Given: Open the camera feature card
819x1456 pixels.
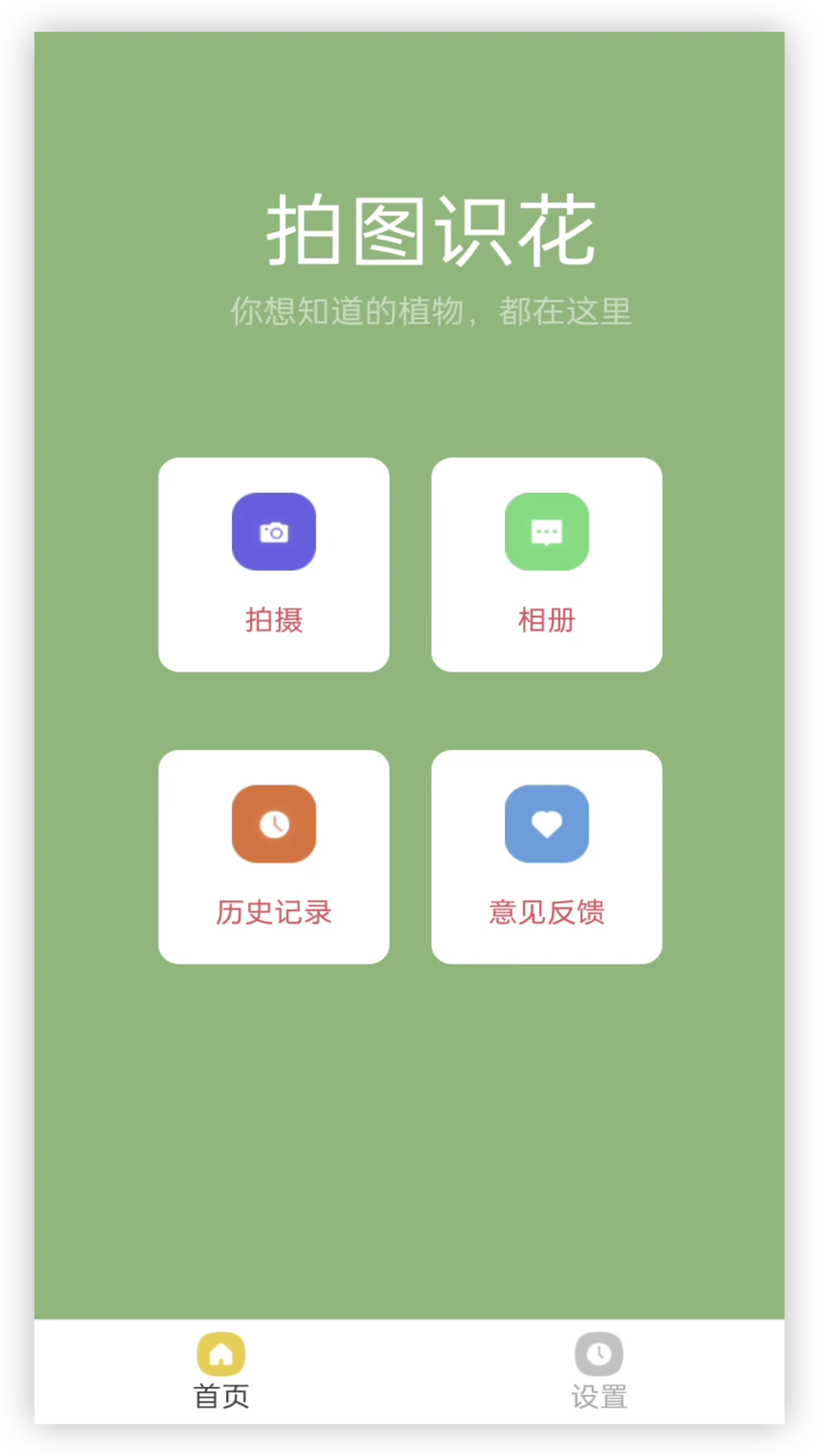Looking at the screenshot, I should coord(274,564).
